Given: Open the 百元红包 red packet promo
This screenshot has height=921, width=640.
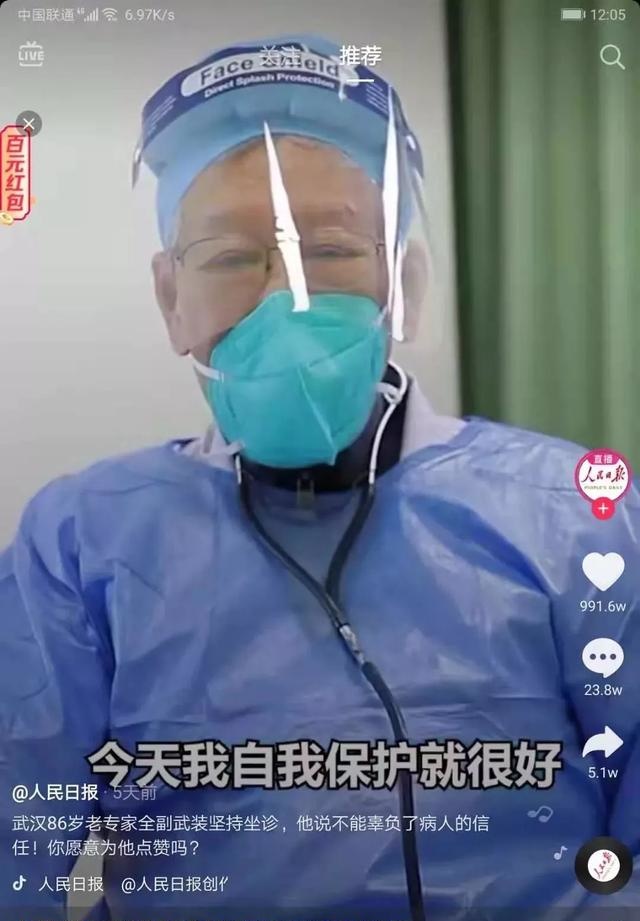Looking at the screenshot, I should tap(17, 175).
